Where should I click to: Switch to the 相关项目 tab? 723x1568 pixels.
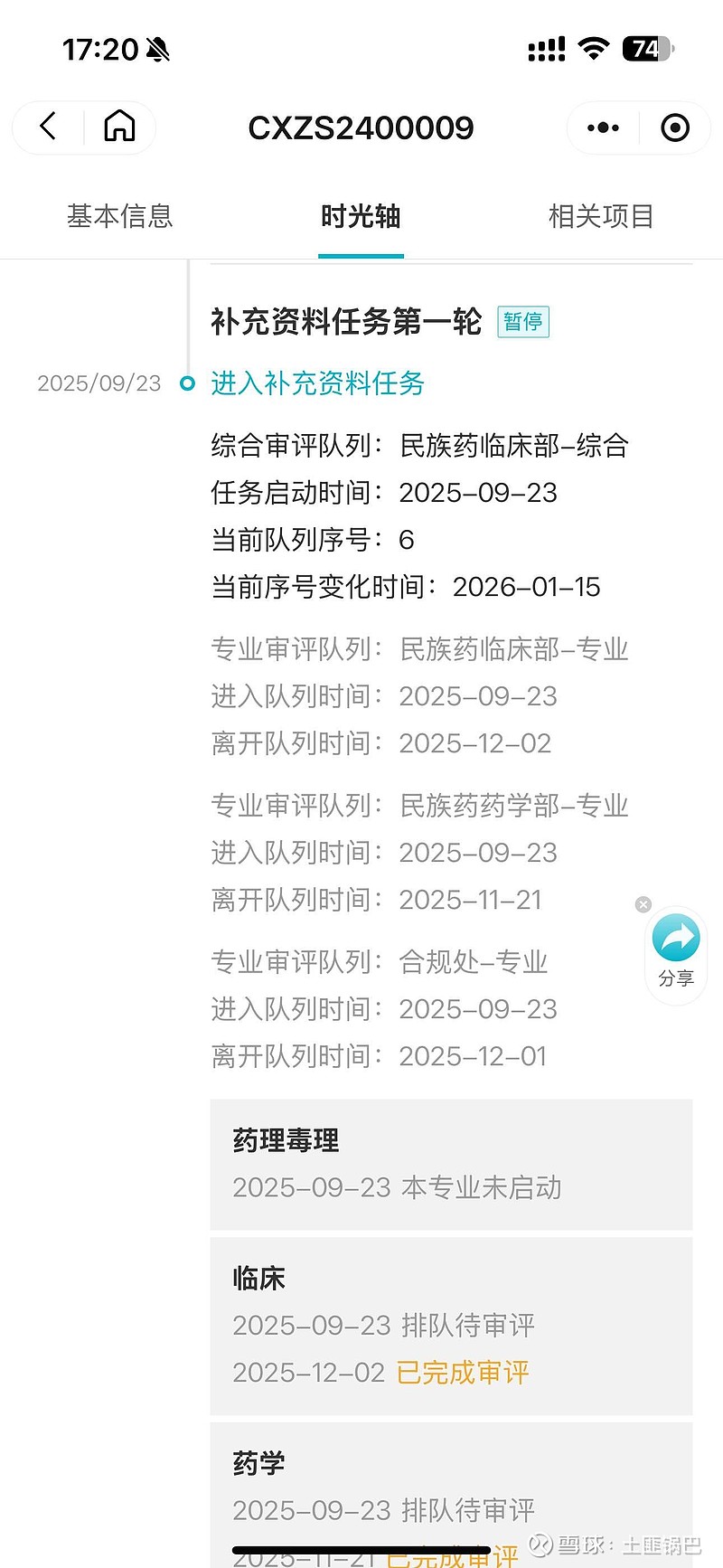(x=601, y=217)
